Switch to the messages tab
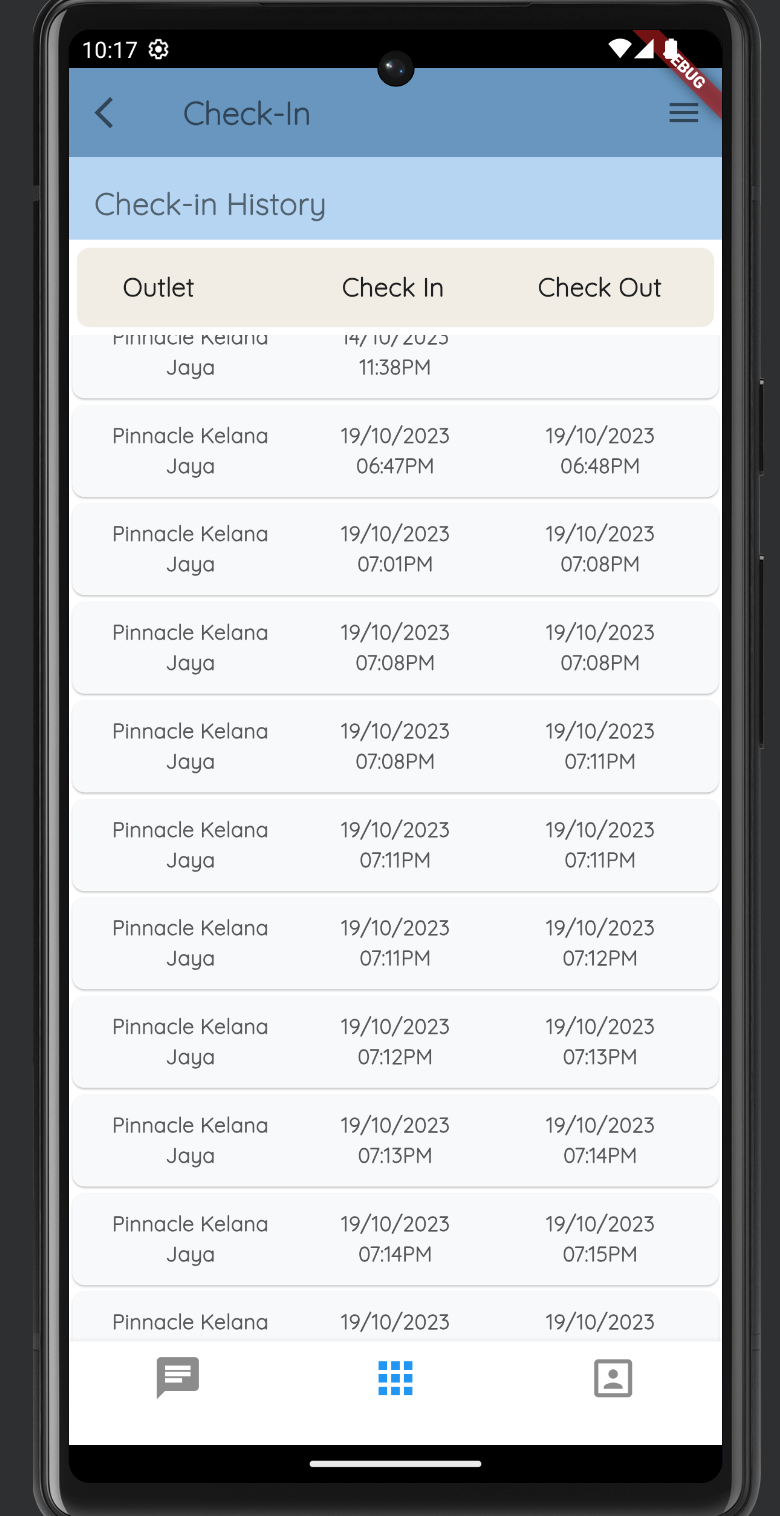The height and width of the screenshot is (1516, 780). pos(178,1377)
